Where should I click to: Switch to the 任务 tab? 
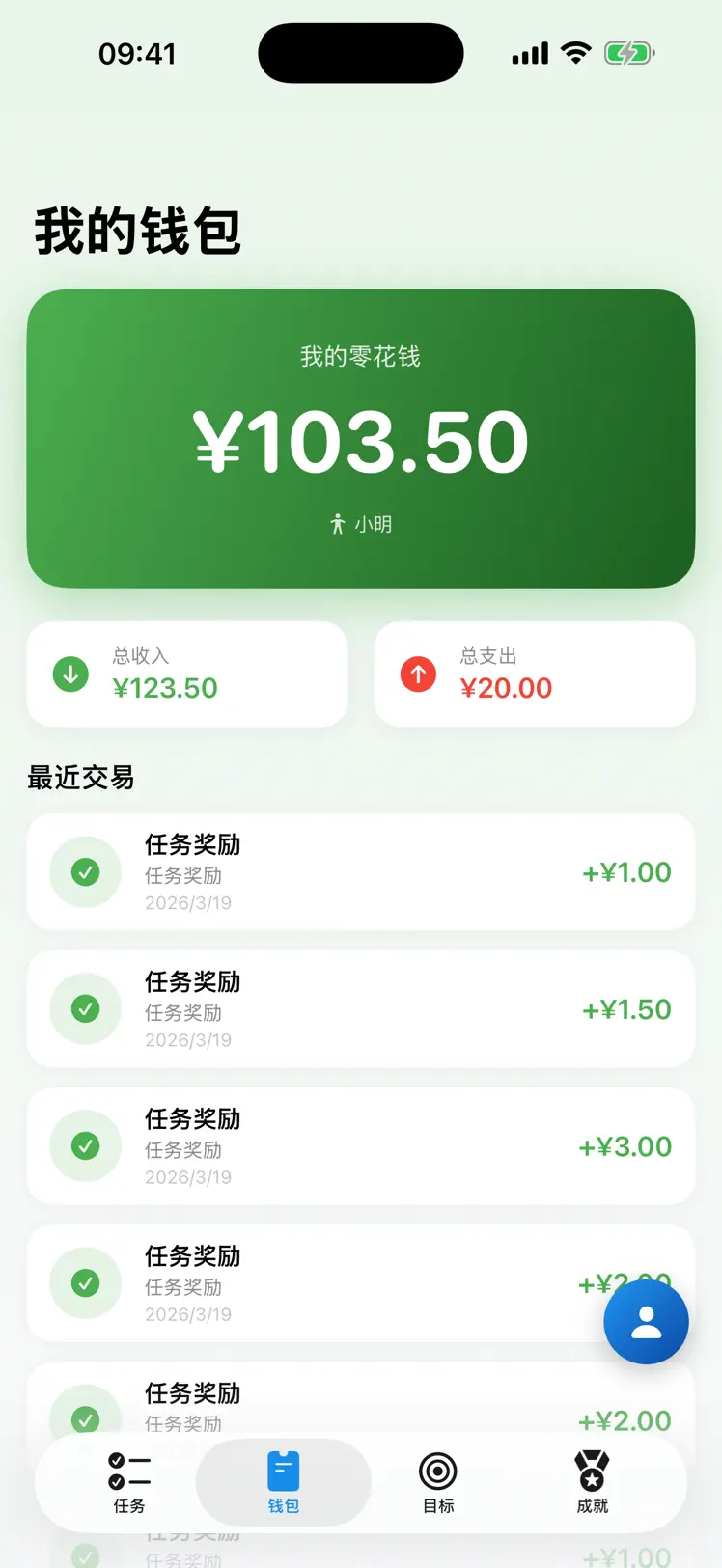click(x=129, y=1483)
